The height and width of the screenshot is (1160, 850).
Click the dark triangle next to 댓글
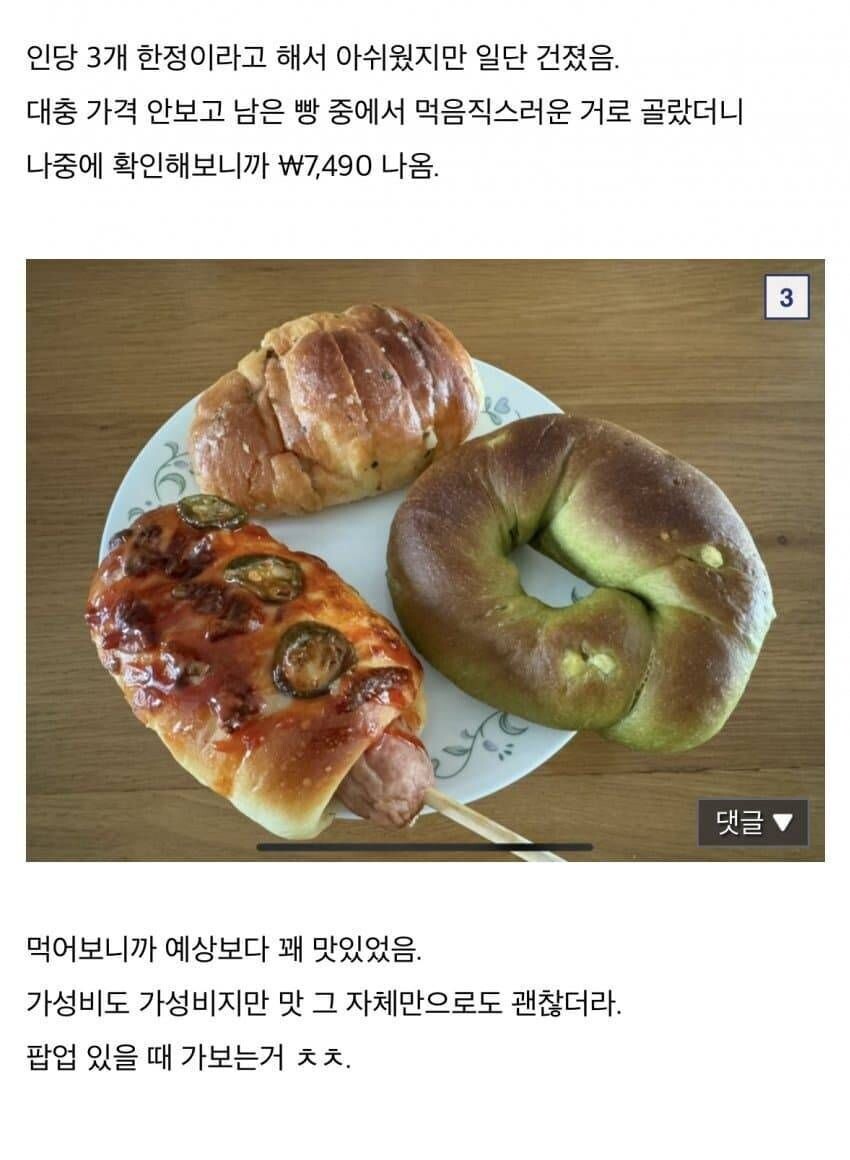coord(784,819)
